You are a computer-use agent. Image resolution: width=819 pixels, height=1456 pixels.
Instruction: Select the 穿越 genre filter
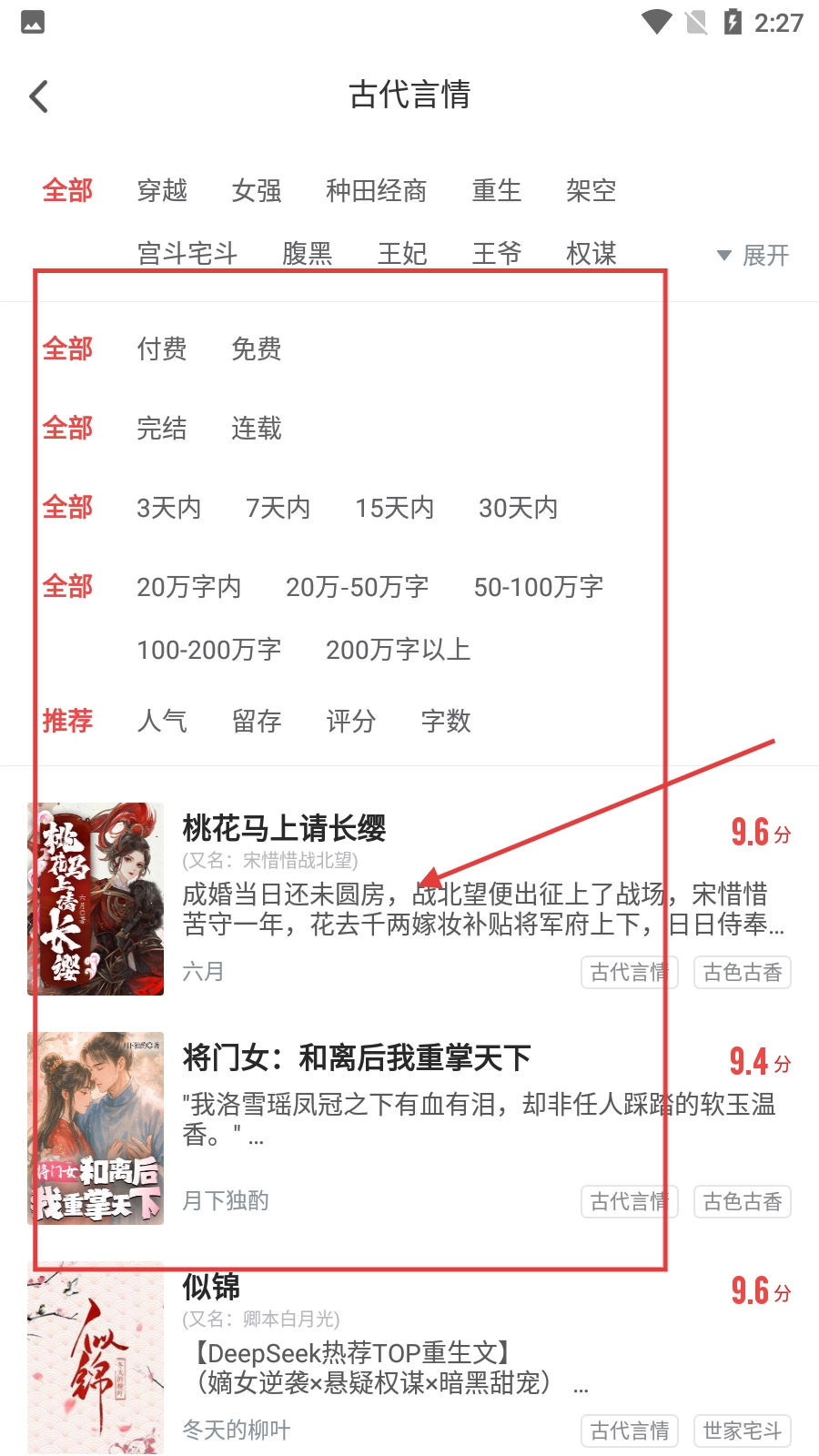pyautogui.click(x=162, y=191)
